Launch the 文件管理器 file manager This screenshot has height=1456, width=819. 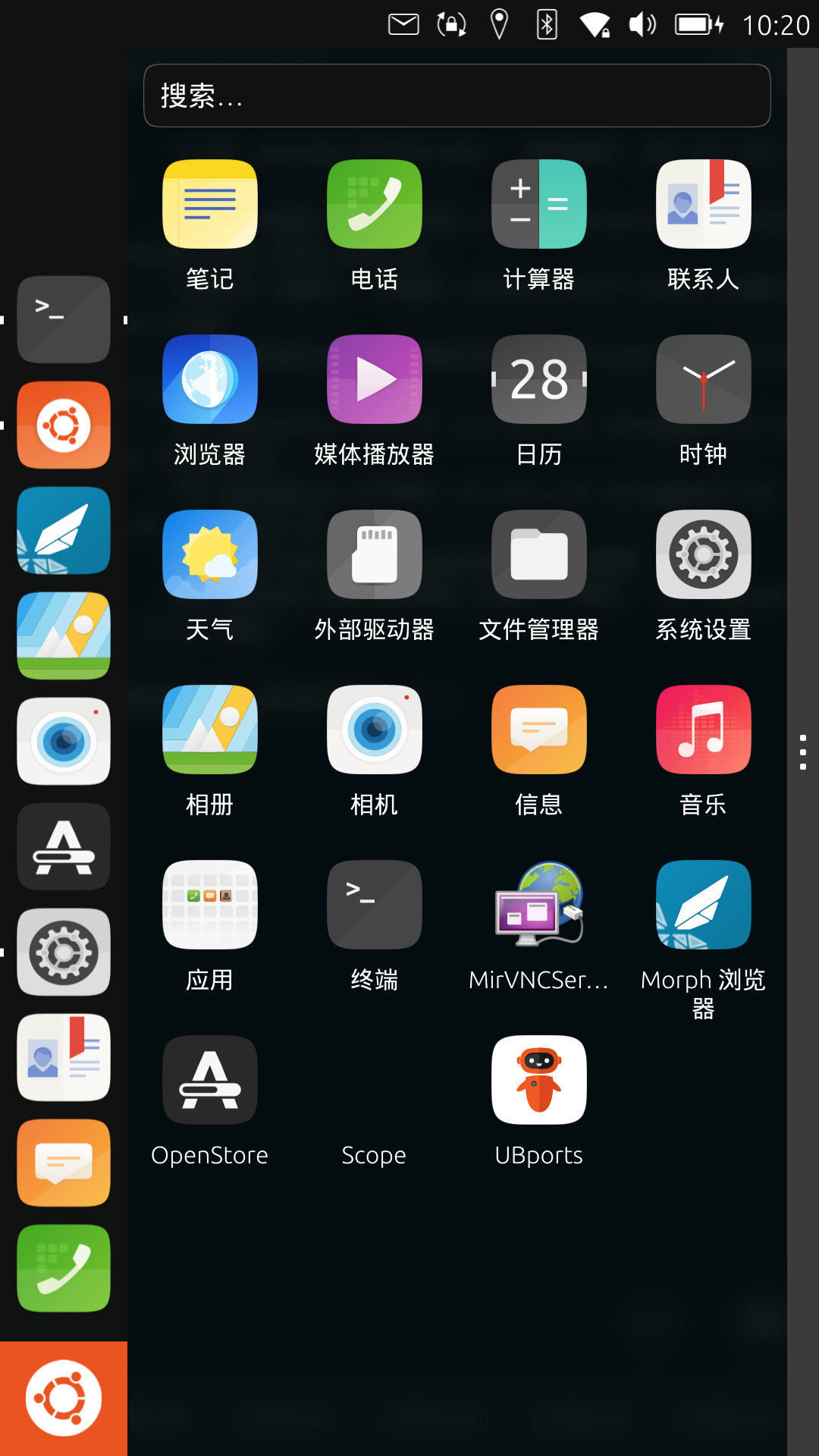point(538,554)
